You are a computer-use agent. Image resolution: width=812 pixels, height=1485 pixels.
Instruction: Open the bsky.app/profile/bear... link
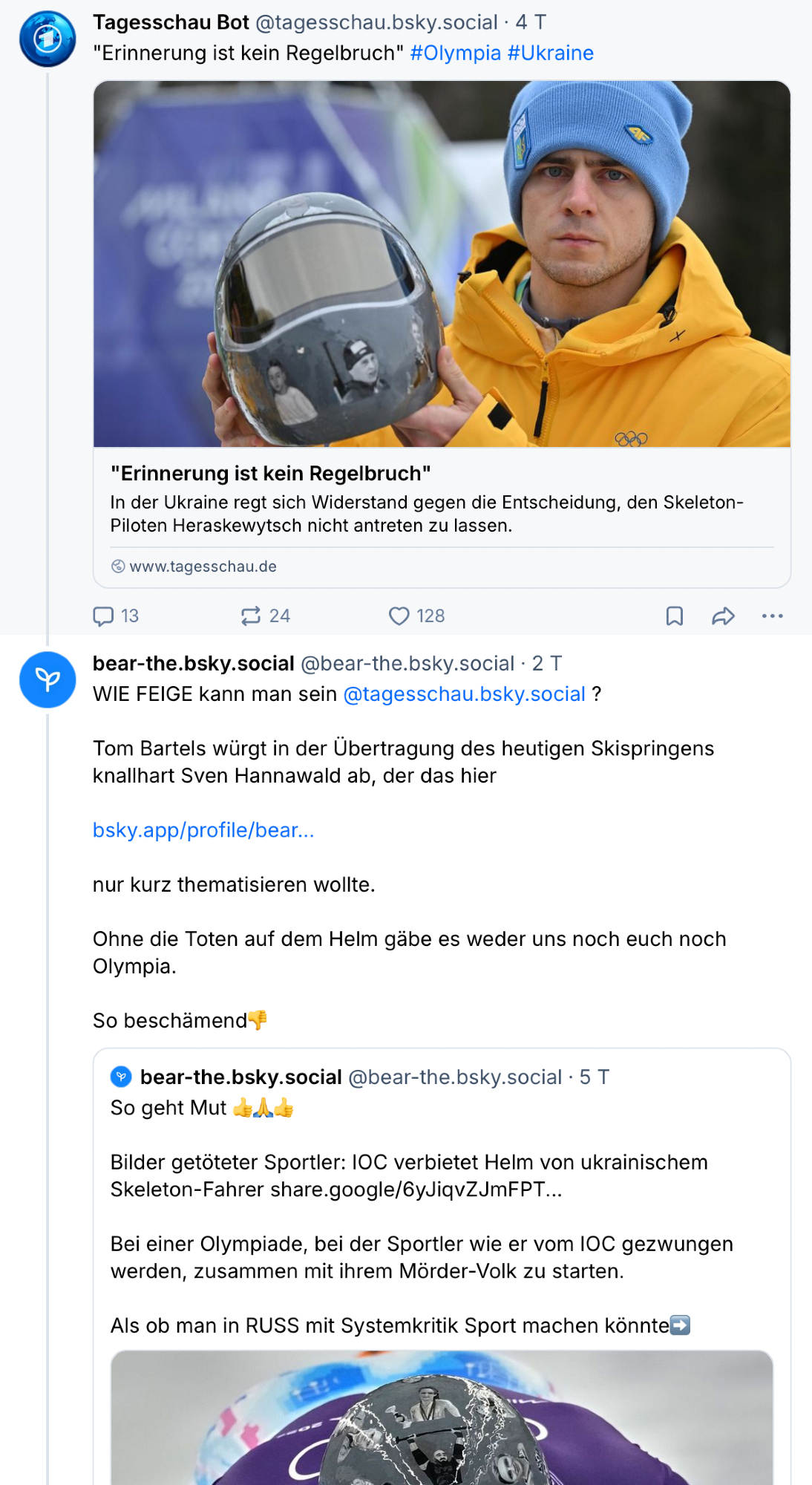(x=203, y=830)
